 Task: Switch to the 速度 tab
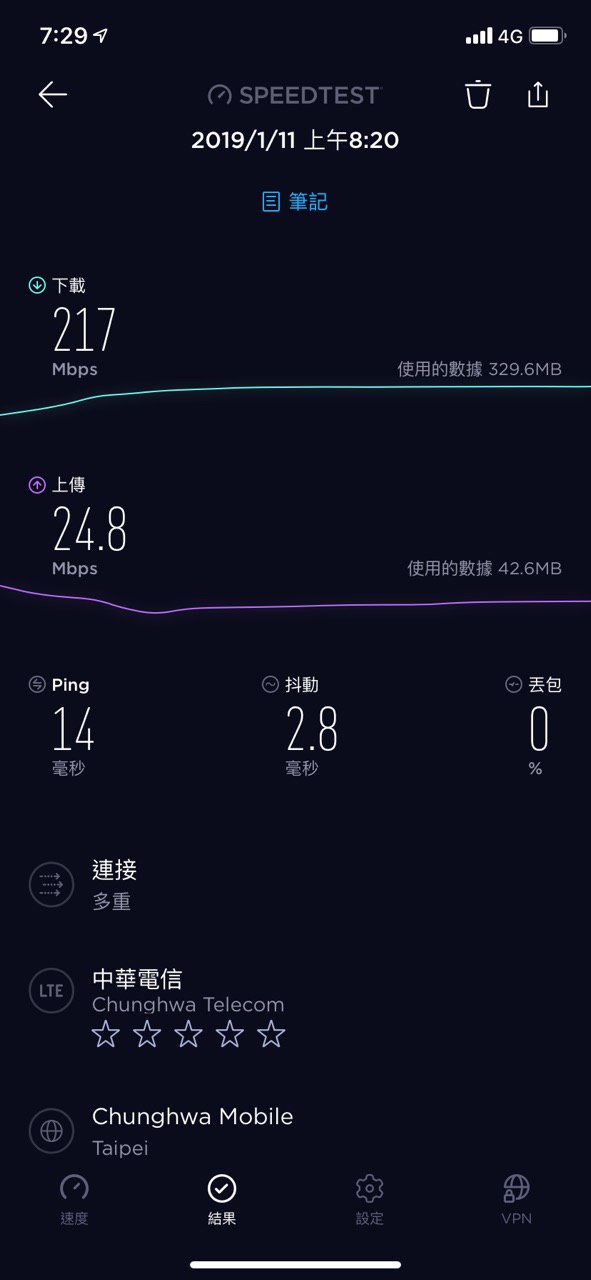pyautogui.click(x=74, y=1199)
